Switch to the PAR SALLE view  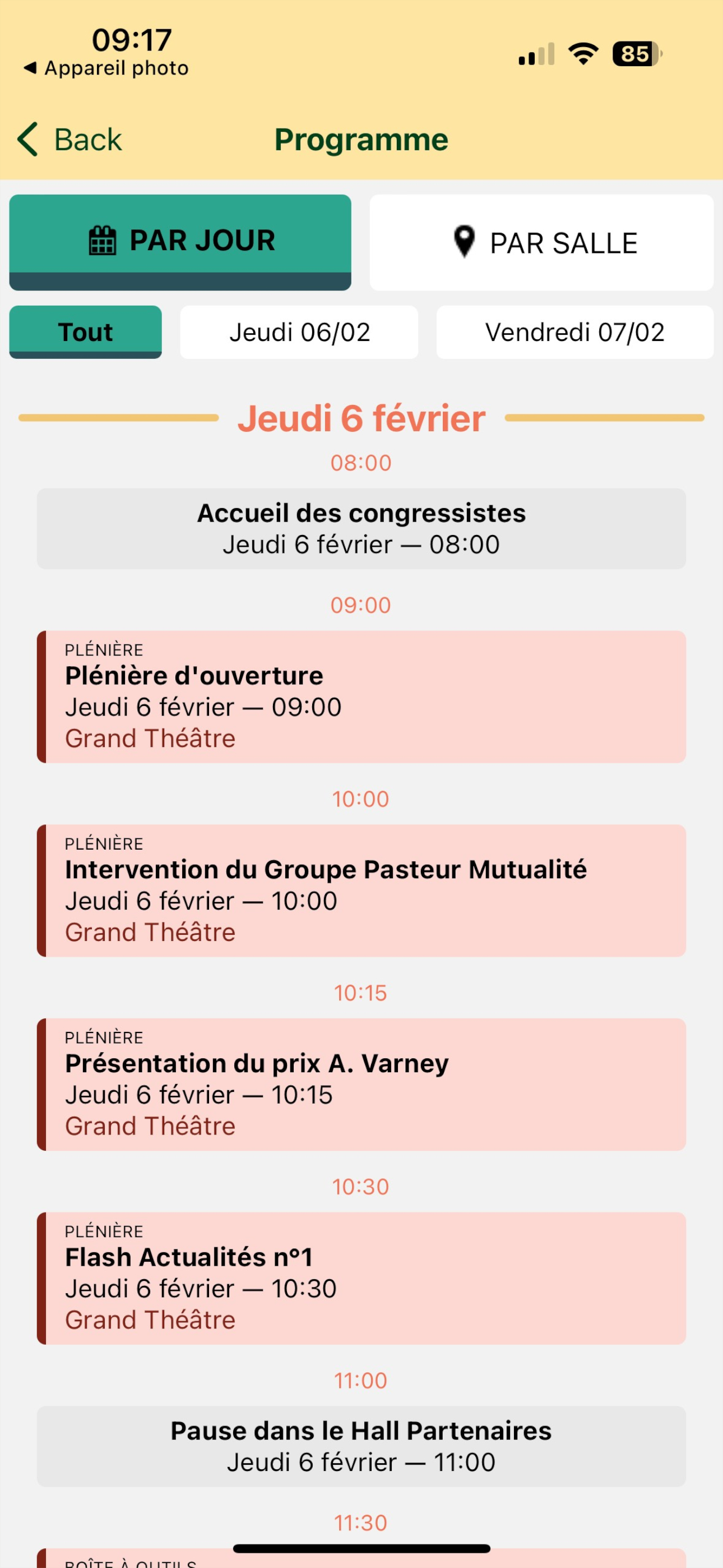coord(541,242)
